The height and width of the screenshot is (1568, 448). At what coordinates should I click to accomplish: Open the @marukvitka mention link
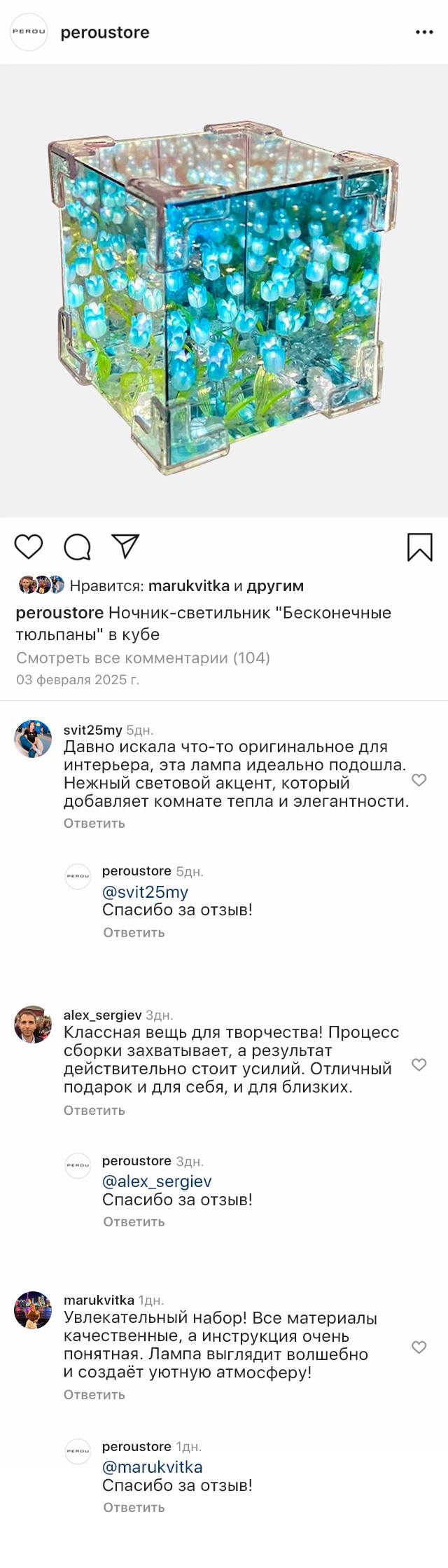tap(152, 1466)
